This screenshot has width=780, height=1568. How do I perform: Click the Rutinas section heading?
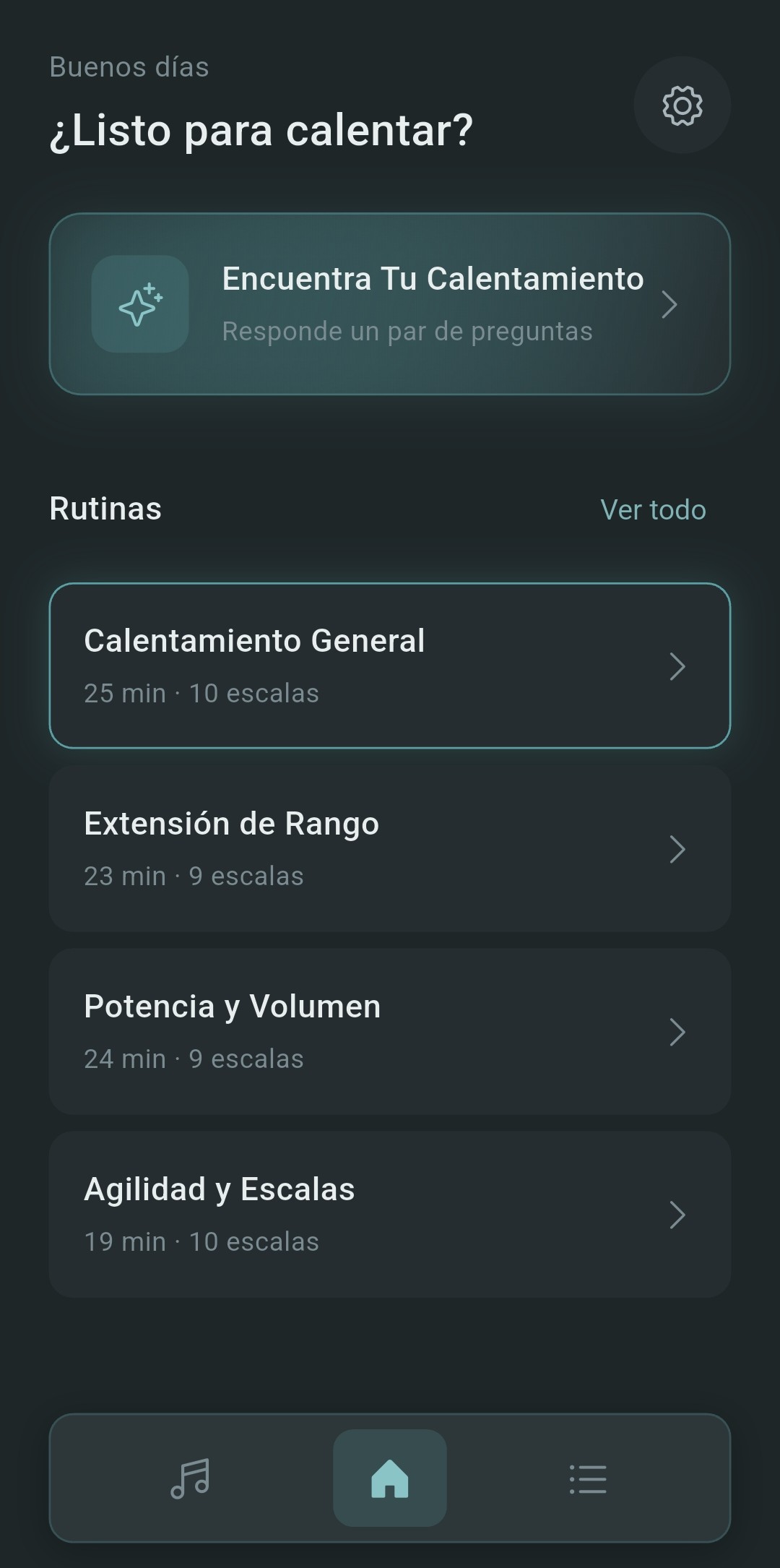tap(105, 509)
